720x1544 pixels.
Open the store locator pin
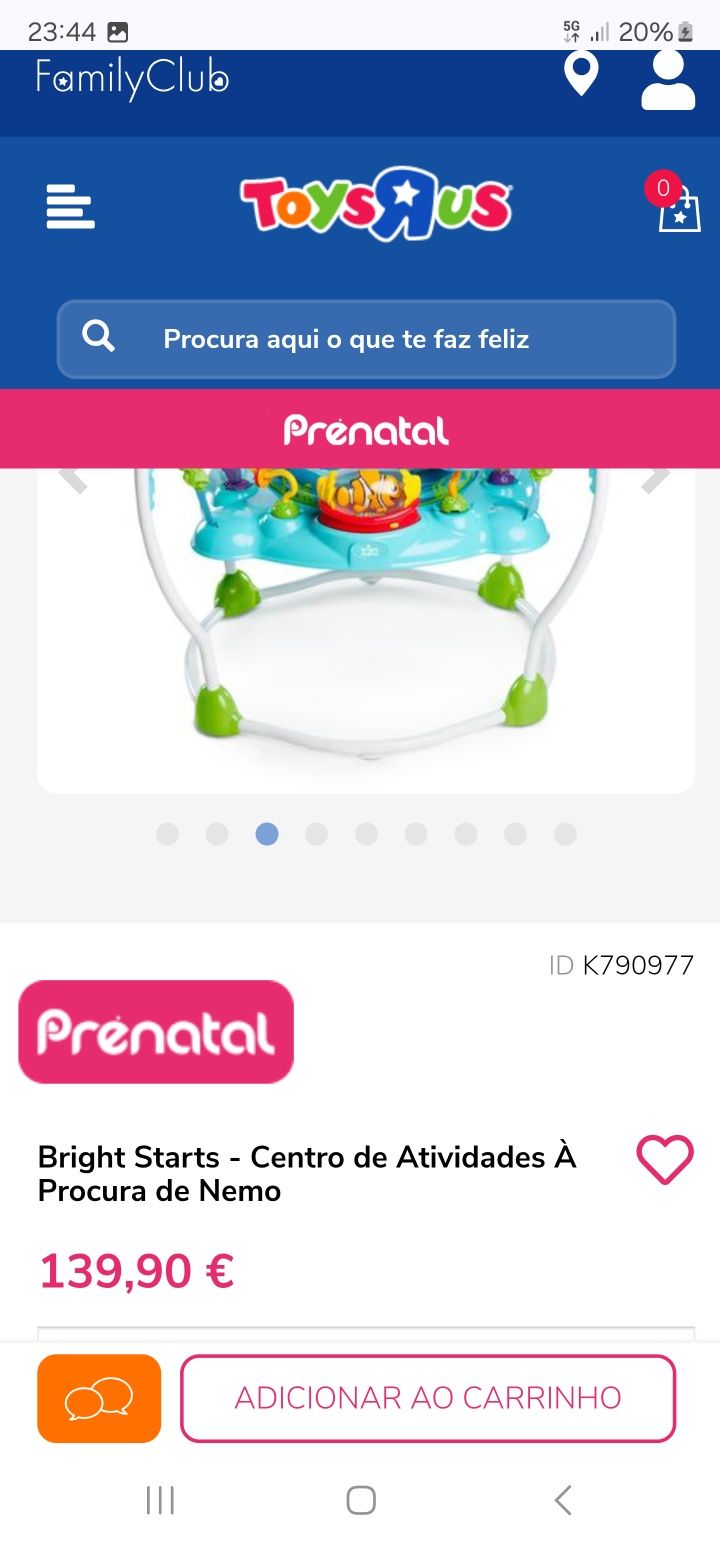click(581, 75)
